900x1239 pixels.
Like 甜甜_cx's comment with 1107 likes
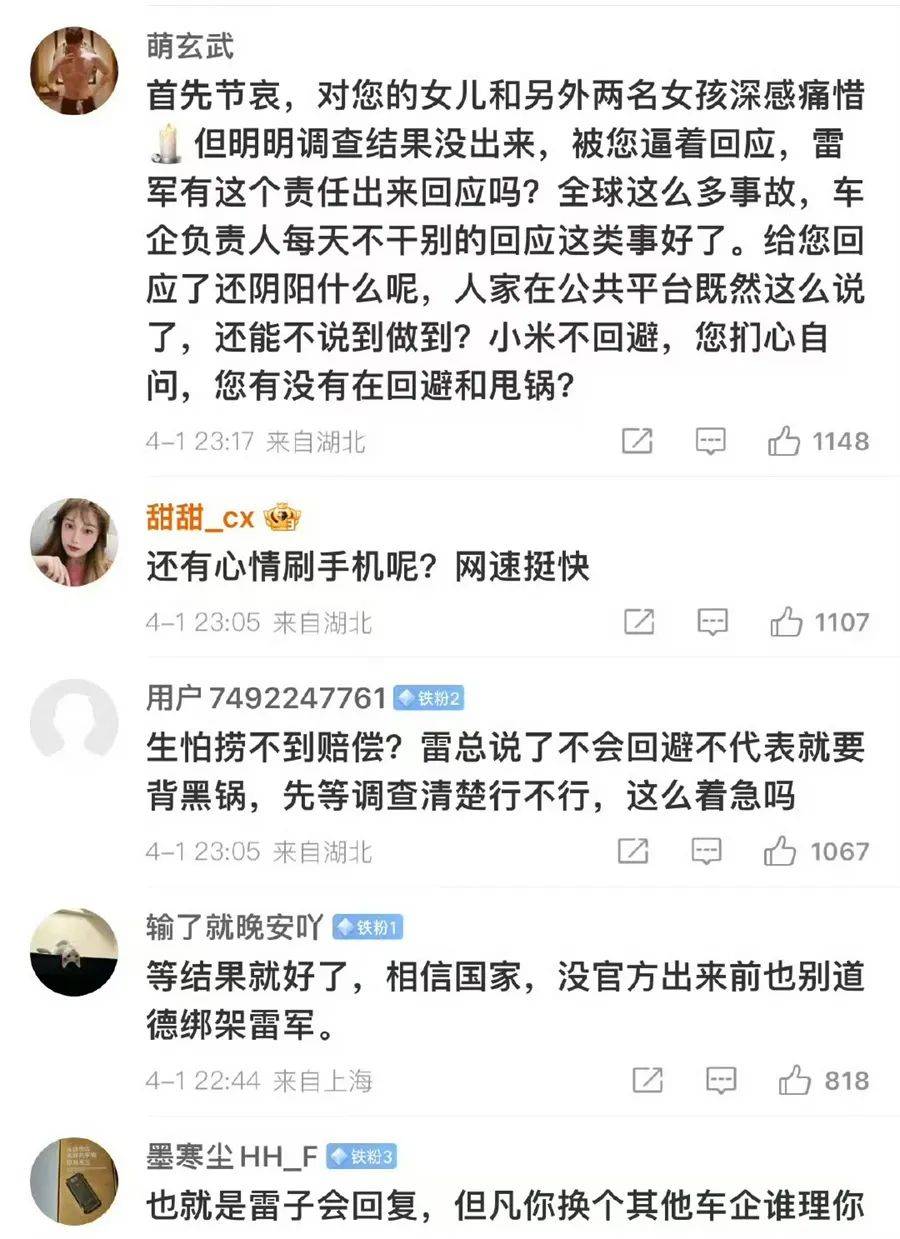787,622
